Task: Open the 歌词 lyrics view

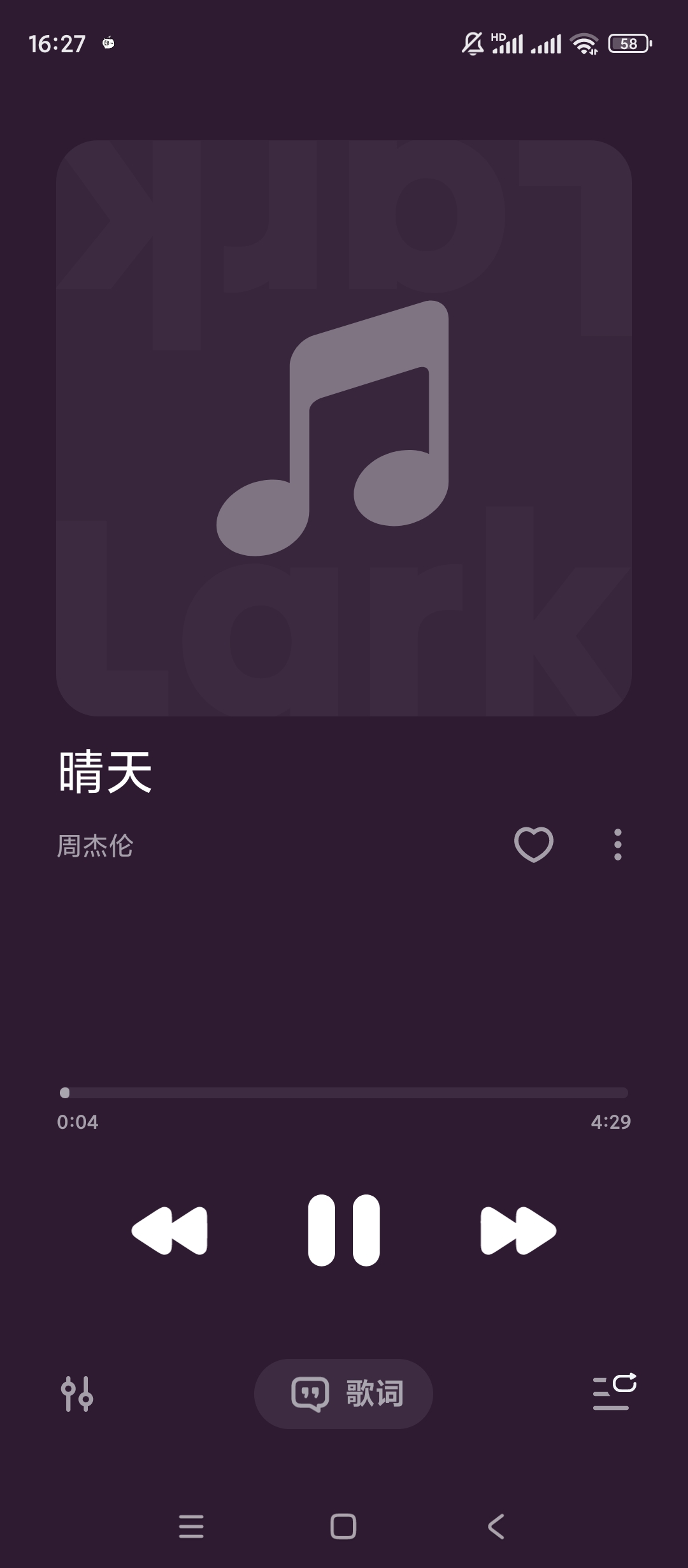Action: coord(344,1393)
